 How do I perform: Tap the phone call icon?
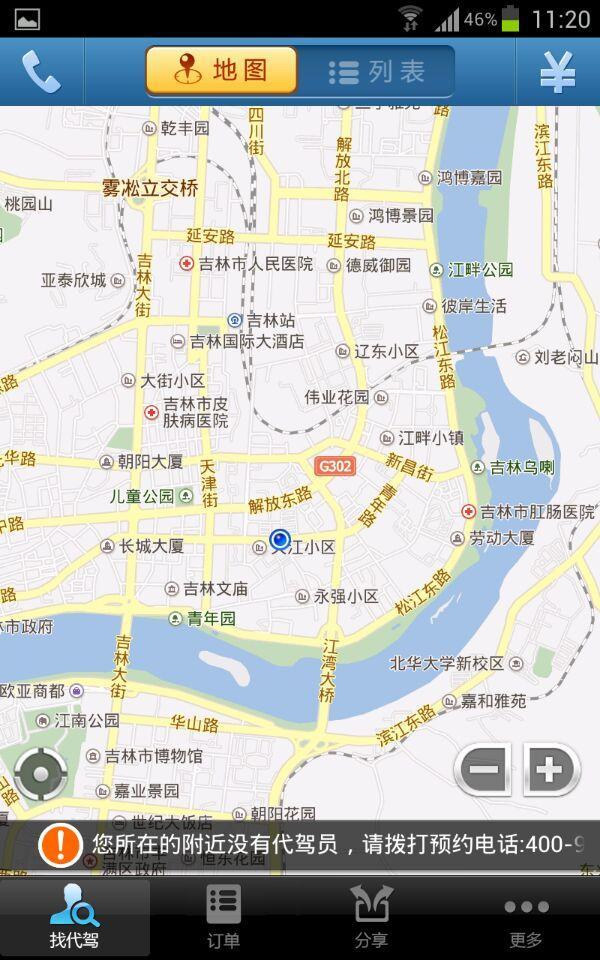[x=41, y=72]
